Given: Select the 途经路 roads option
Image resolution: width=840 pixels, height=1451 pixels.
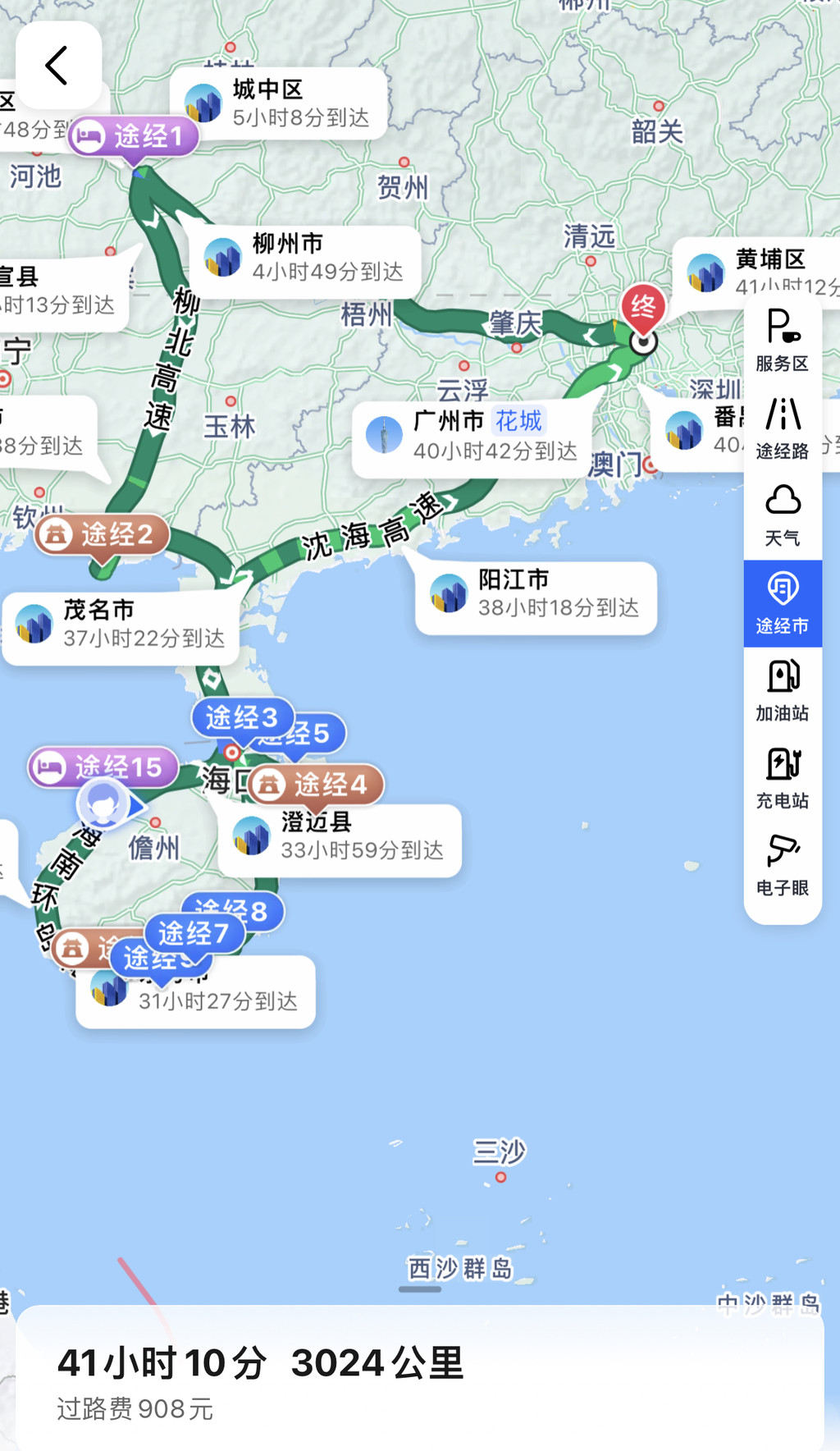Looking at the screenshot, I should (x=783, y=428).
